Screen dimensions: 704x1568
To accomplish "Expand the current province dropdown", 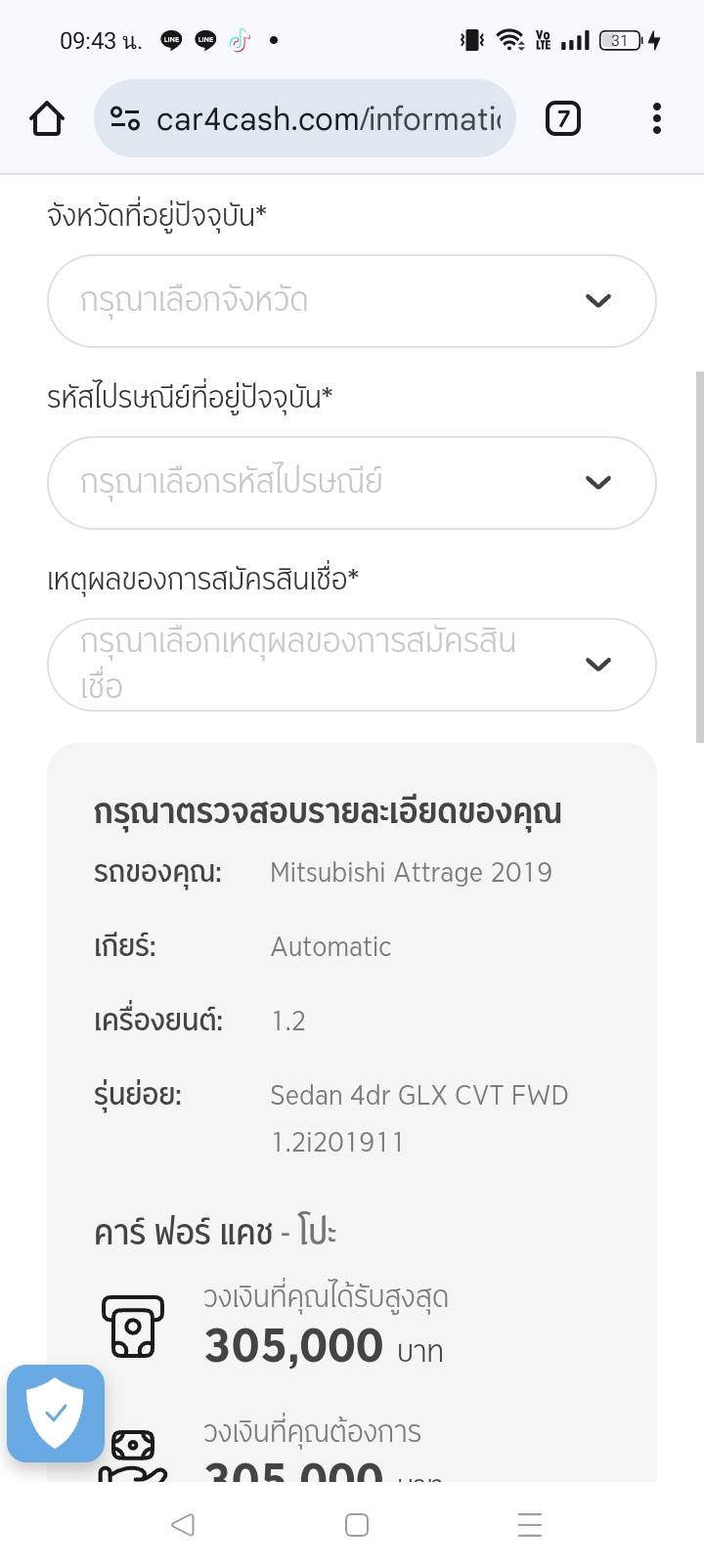I will pyautogui.click(x=351, y=301).
